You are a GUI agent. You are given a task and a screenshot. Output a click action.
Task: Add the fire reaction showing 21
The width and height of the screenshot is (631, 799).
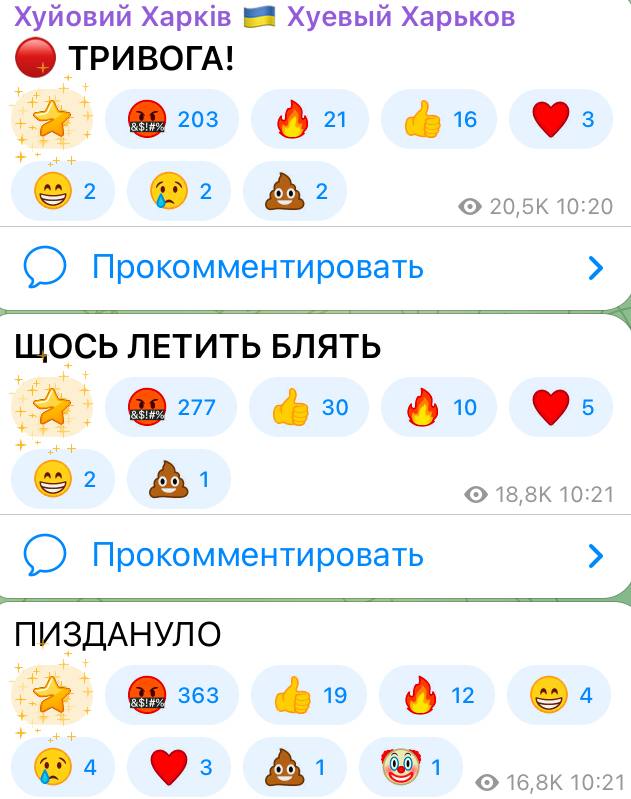coord(310,120)
